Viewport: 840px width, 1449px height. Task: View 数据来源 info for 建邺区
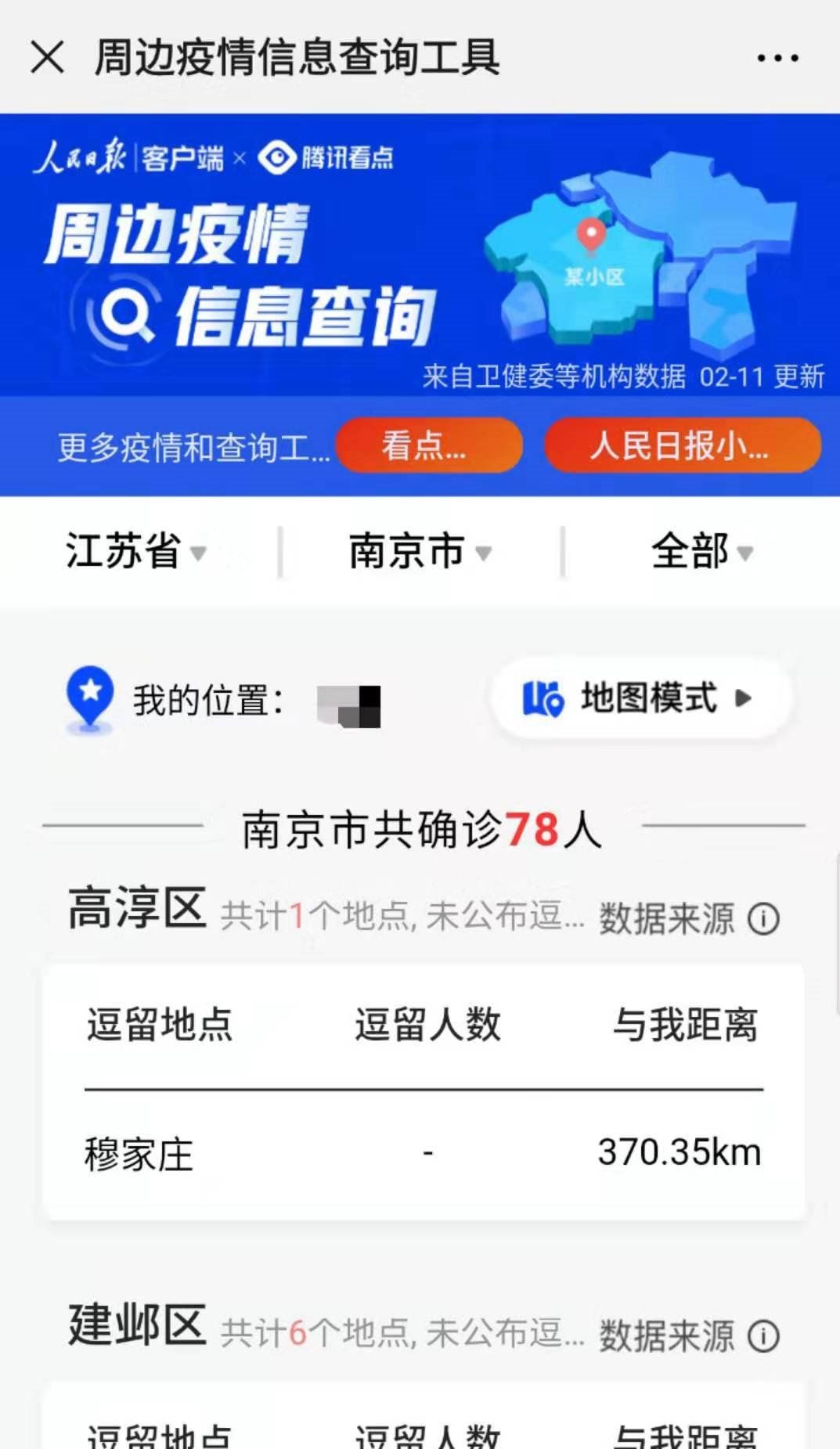pyautogui.click(x=689, y=1335)
